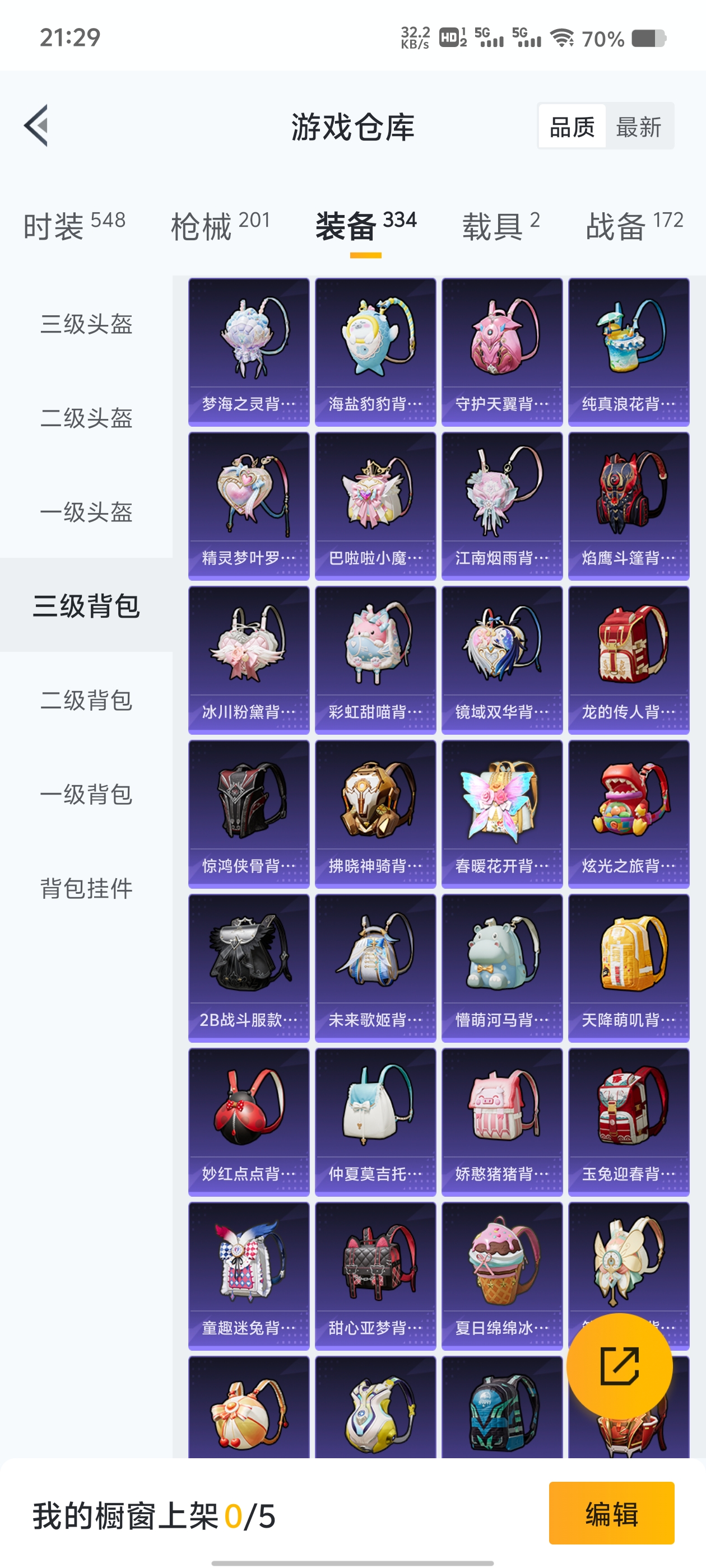Viewport: 706px width, 1568px height.
Task: Tap the 编辑 button
Action: [x=611, y=1513]
